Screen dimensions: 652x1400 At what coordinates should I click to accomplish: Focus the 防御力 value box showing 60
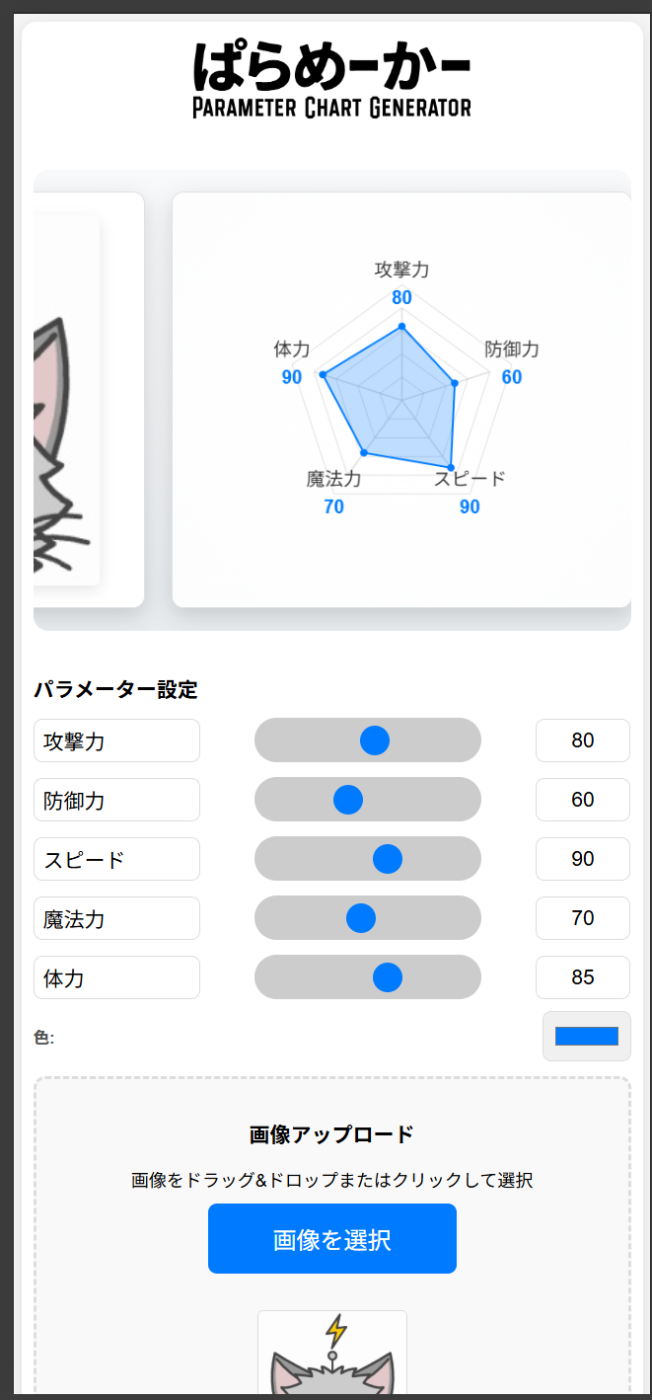click(582, 800)
